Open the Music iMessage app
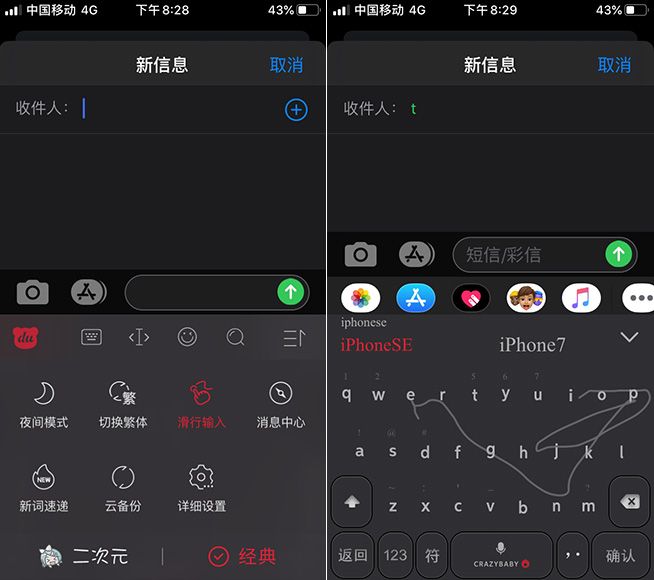This screenshot has width=654, height=580. tap(581, 298)
